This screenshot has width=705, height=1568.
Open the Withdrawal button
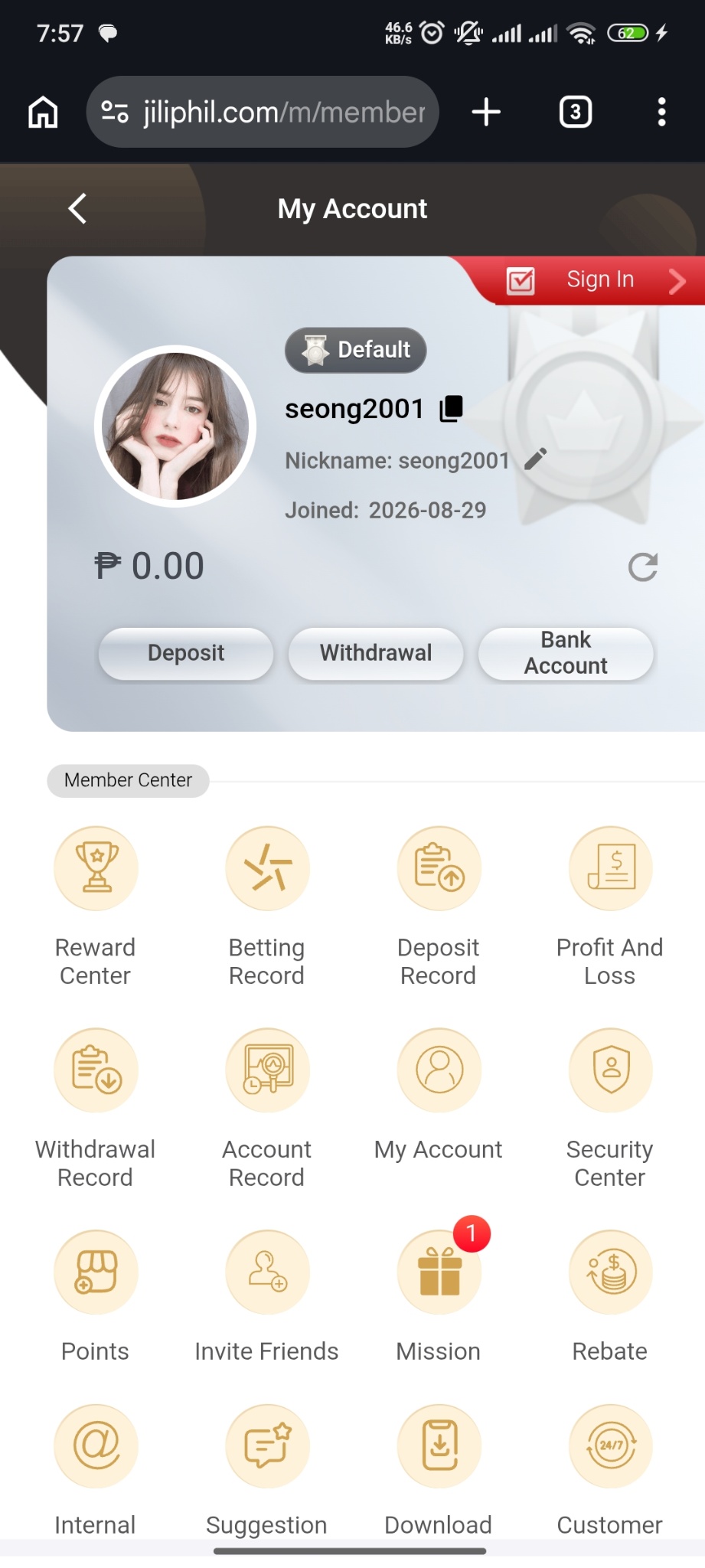pyautogui.click(x=376, y=653)
